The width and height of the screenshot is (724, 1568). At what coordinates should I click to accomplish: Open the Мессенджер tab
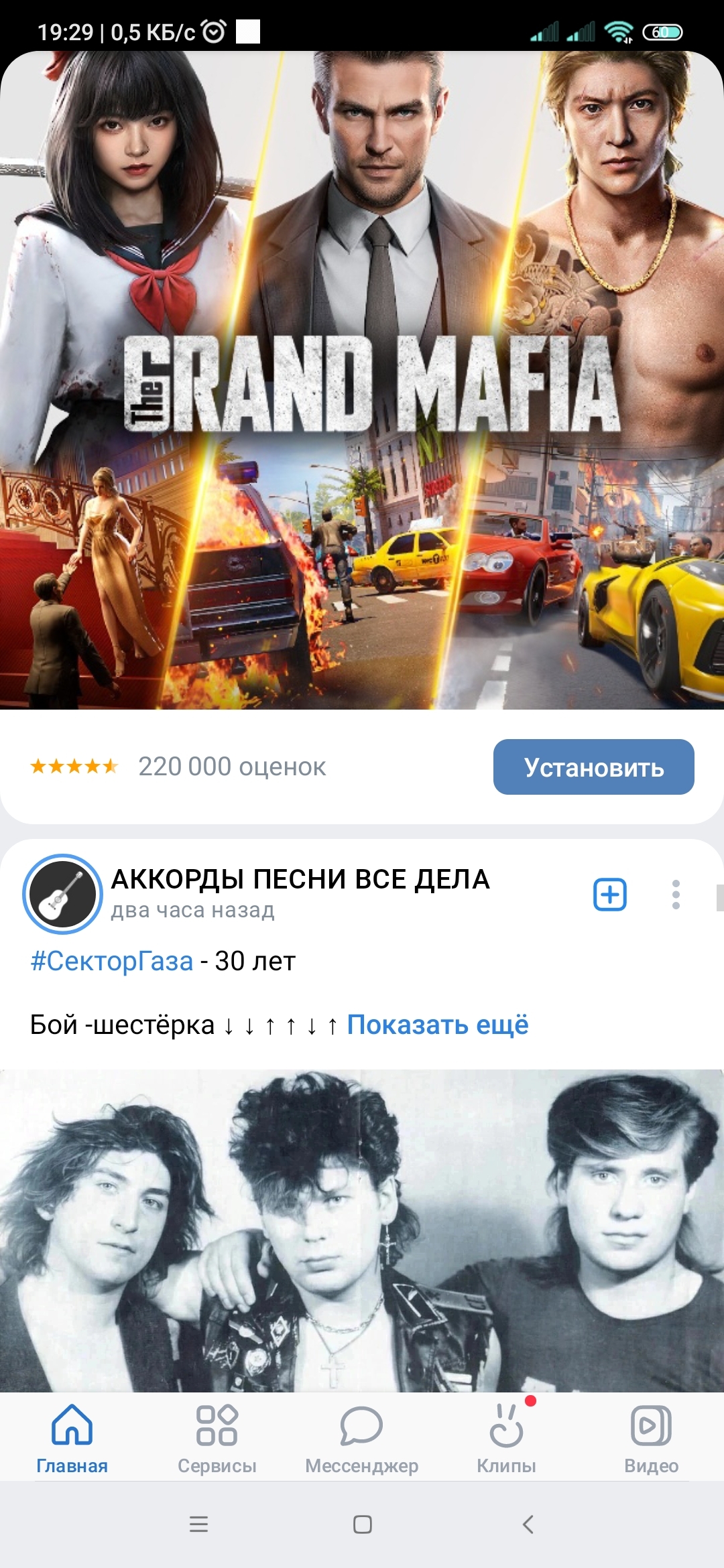tap(361, 1437)
